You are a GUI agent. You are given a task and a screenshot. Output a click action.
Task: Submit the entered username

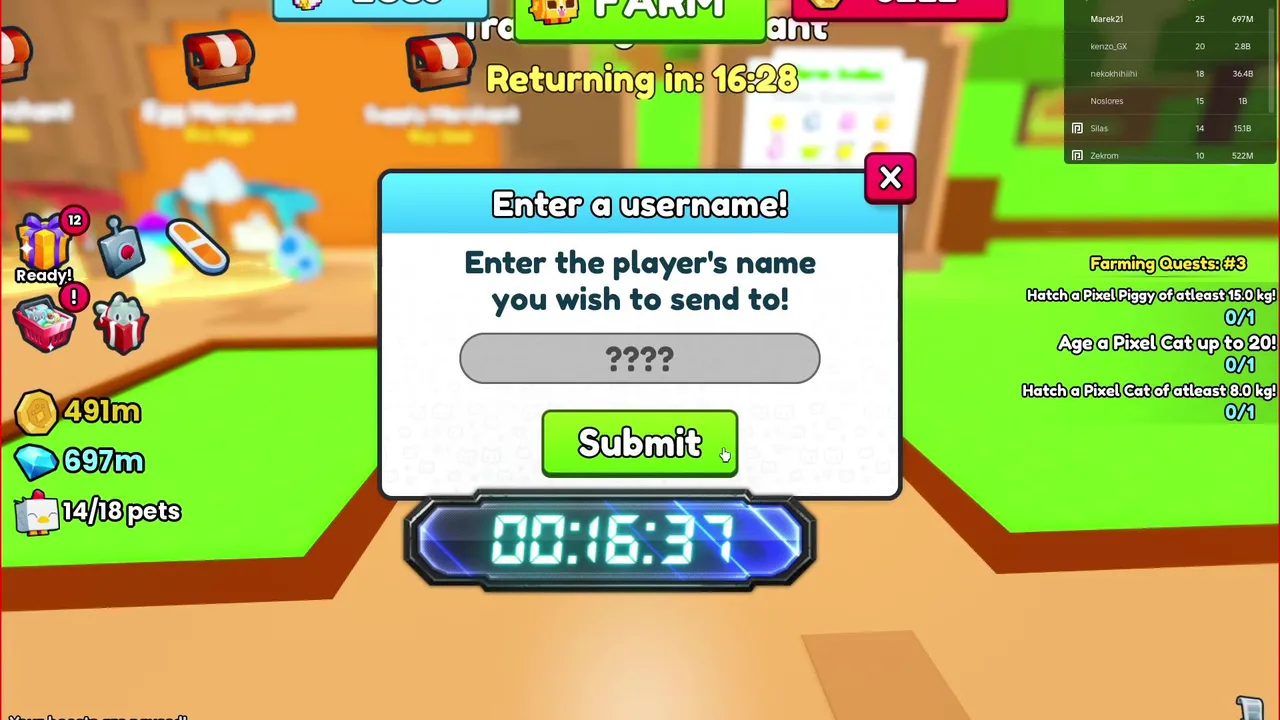click(639, 444)
